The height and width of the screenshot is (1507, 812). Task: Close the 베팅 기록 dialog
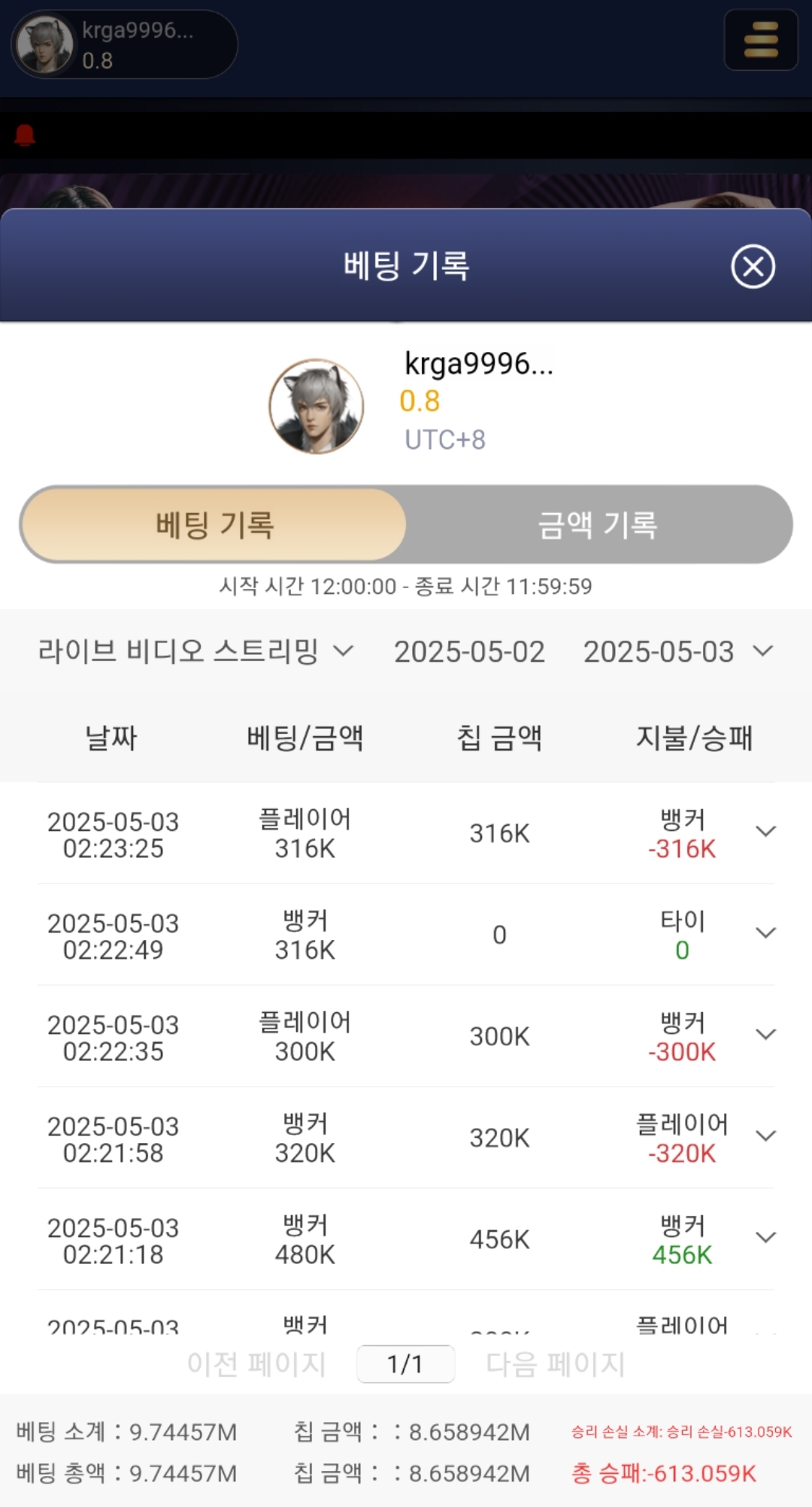753,266
